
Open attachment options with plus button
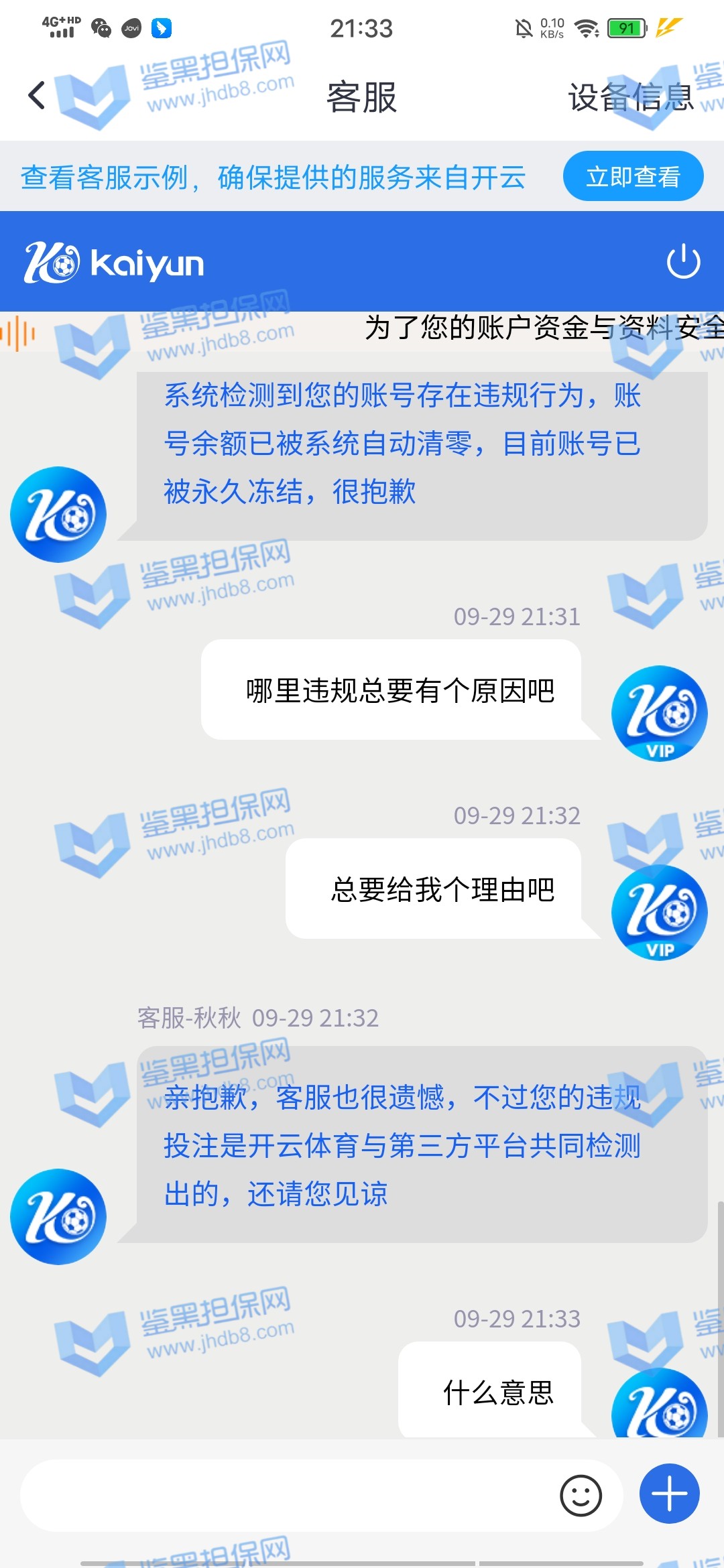click(669, 1494)
